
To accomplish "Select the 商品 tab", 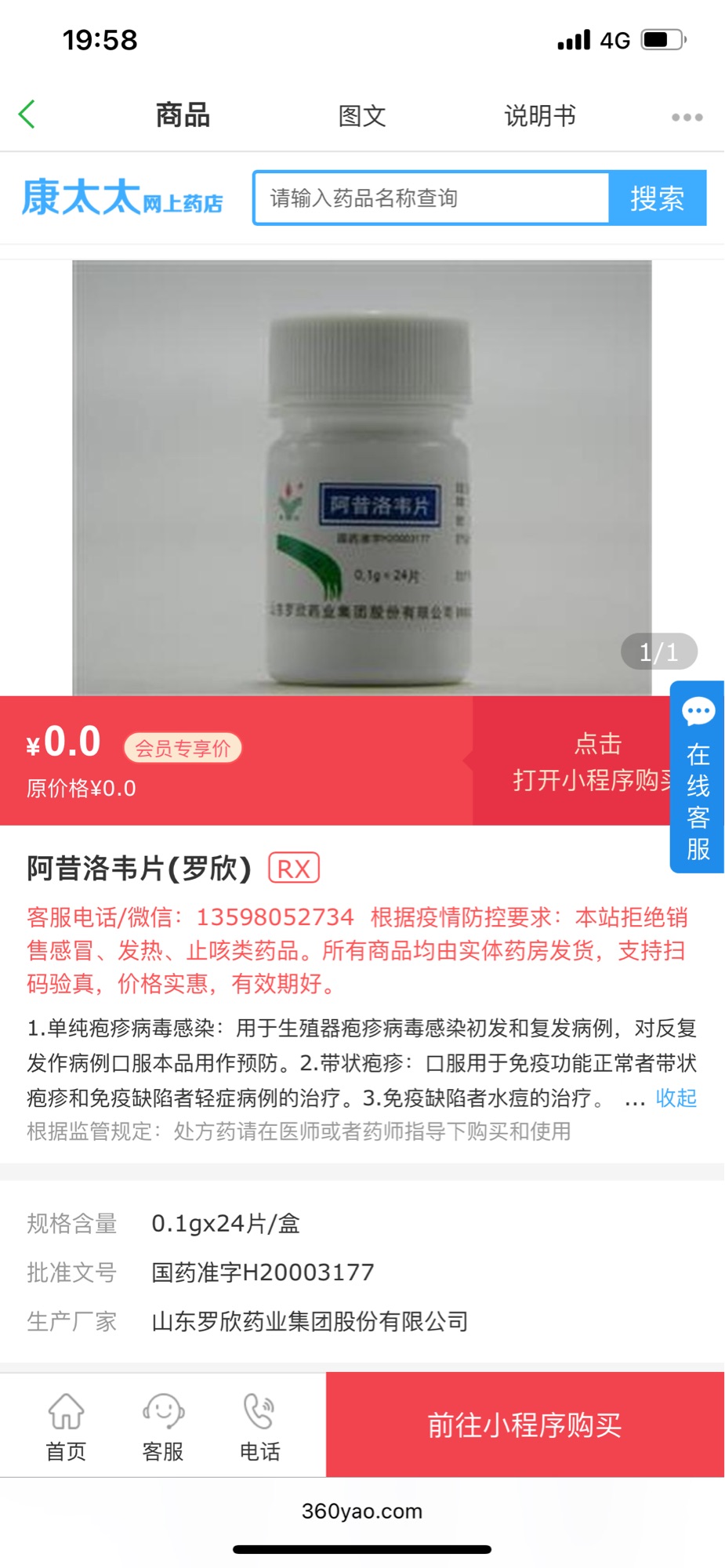I will (x=183, y=115).
